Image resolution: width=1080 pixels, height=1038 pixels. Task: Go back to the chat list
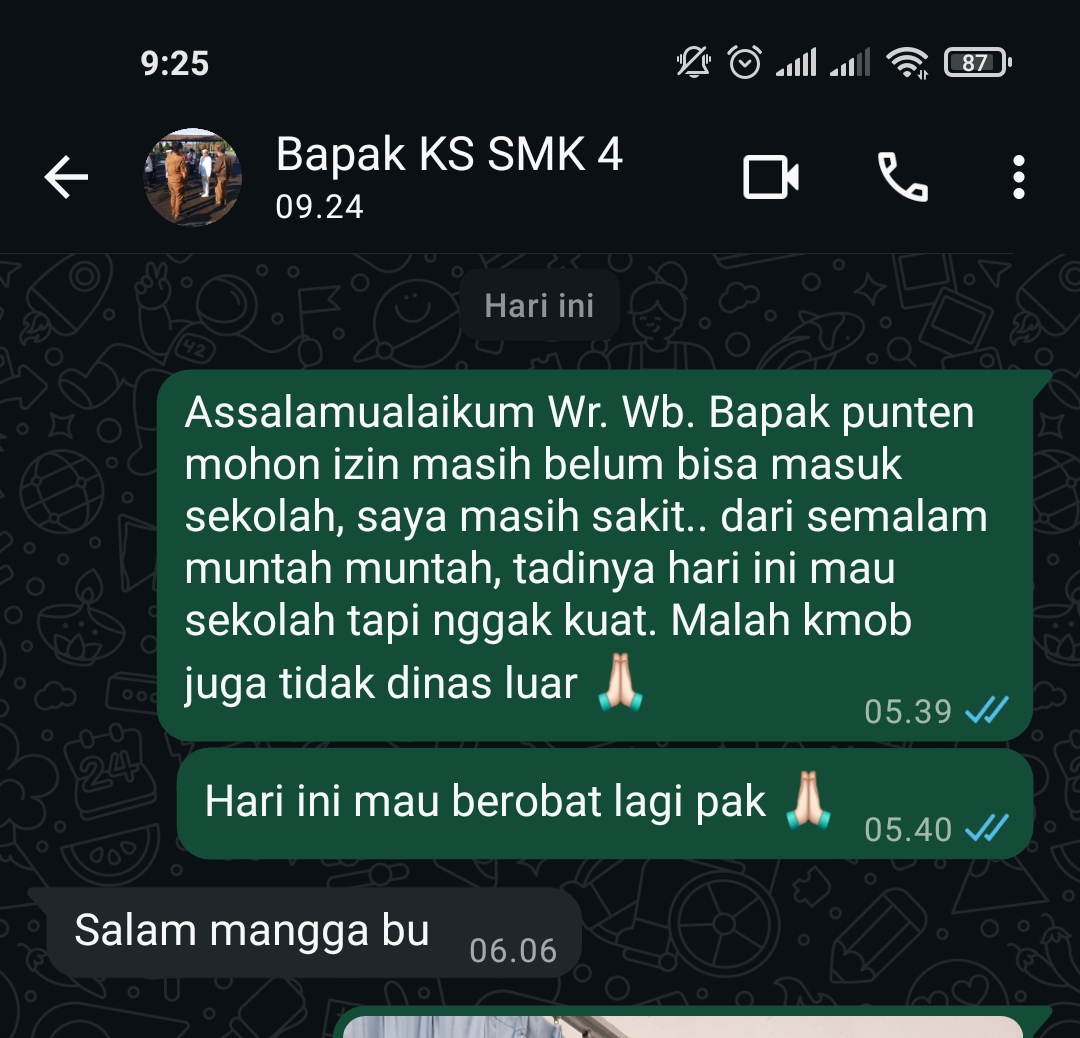tap(66, 178)
